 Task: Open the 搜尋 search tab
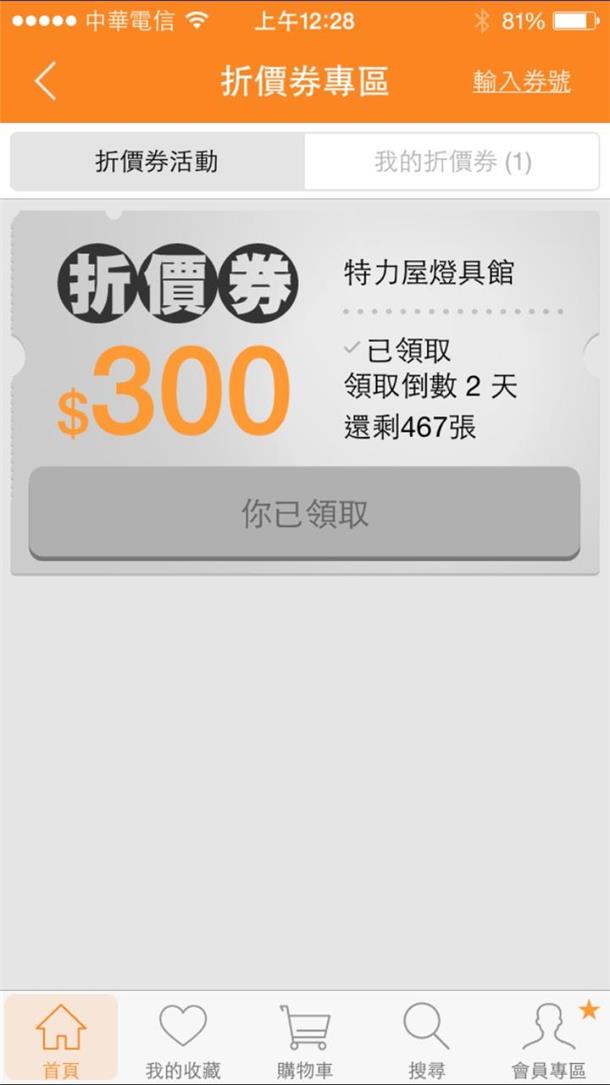(427, 1040)
